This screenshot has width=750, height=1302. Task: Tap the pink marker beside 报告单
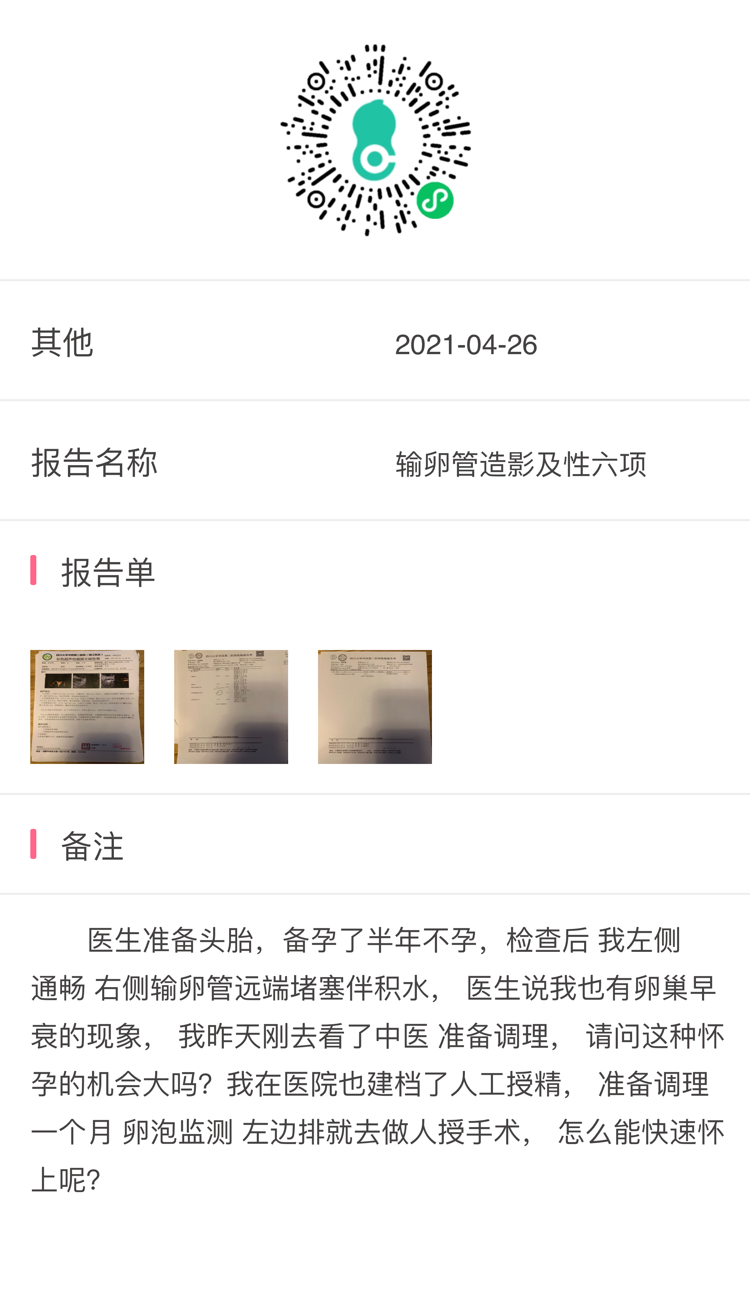[33, 573]
